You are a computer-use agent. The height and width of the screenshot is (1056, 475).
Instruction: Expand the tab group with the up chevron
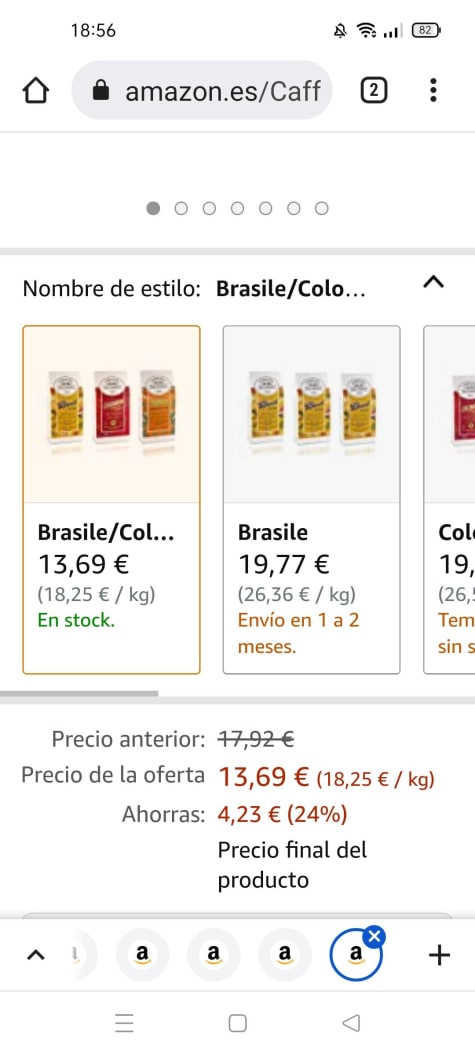36,955
